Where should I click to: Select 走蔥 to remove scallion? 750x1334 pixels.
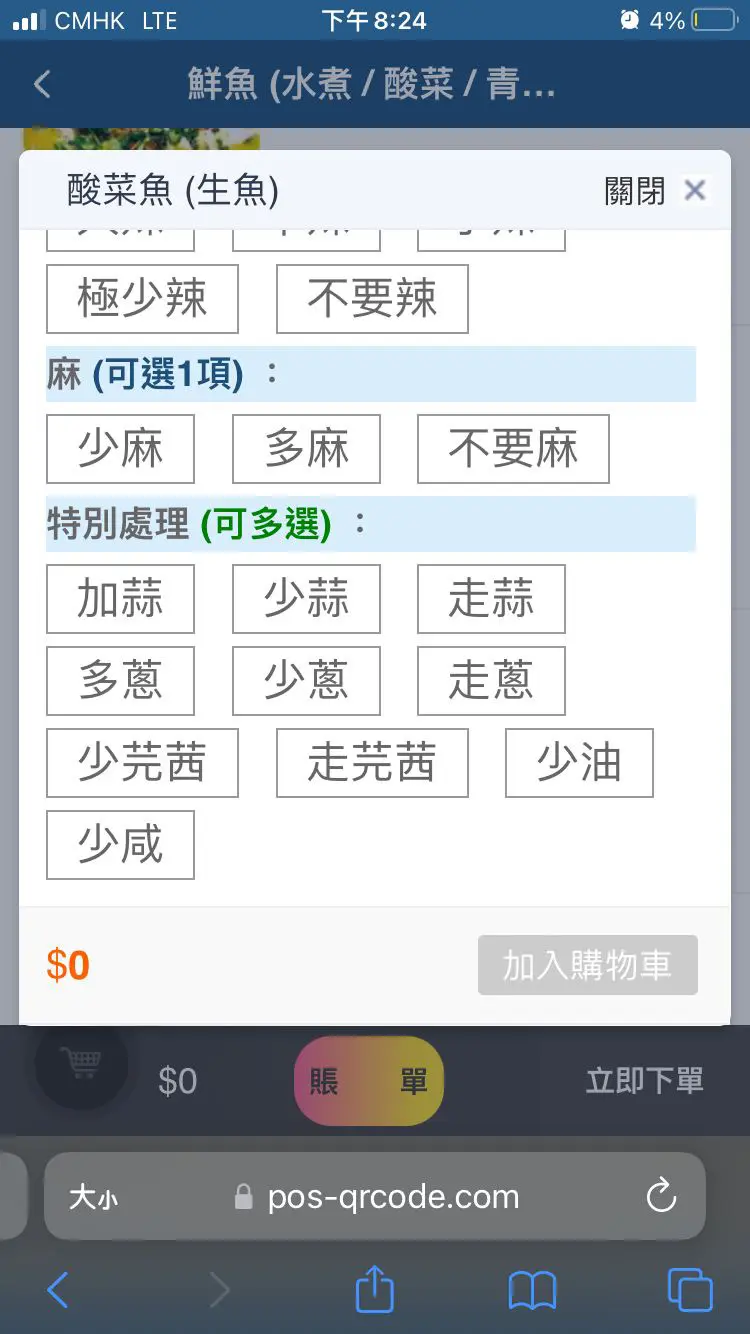[x=491, y=681]
